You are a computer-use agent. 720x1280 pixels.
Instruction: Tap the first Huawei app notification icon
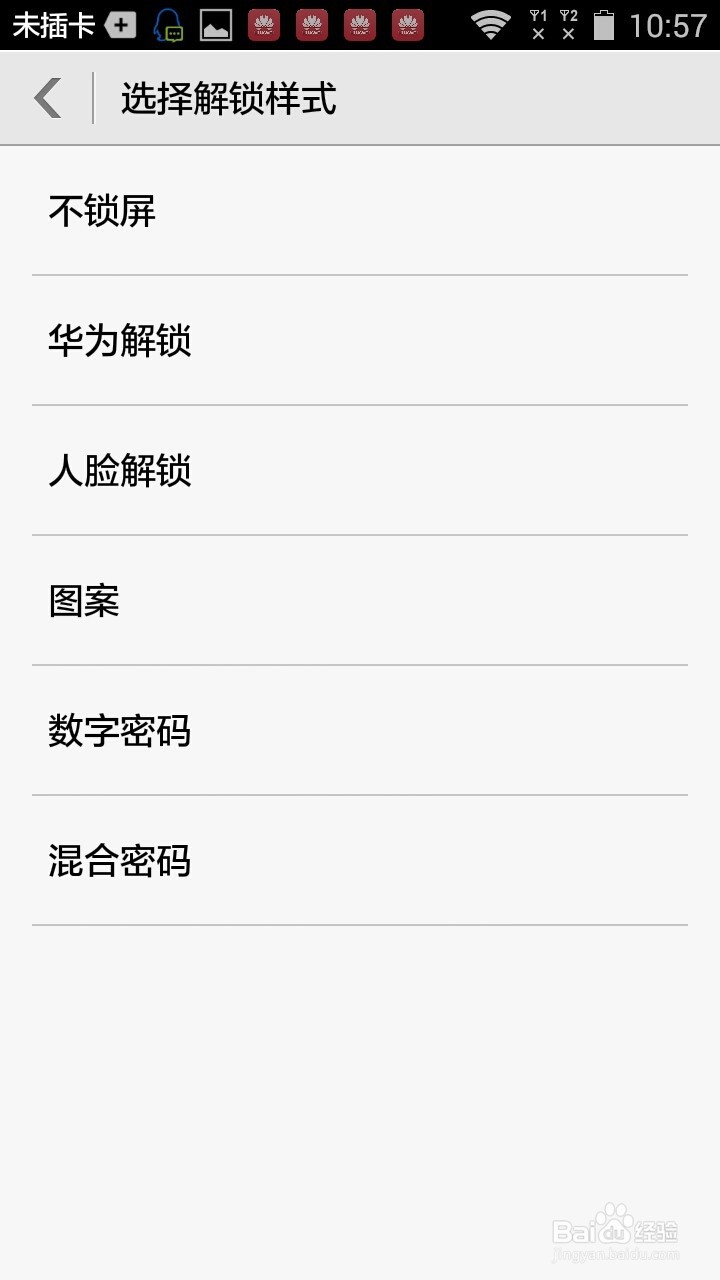(263, 24)
